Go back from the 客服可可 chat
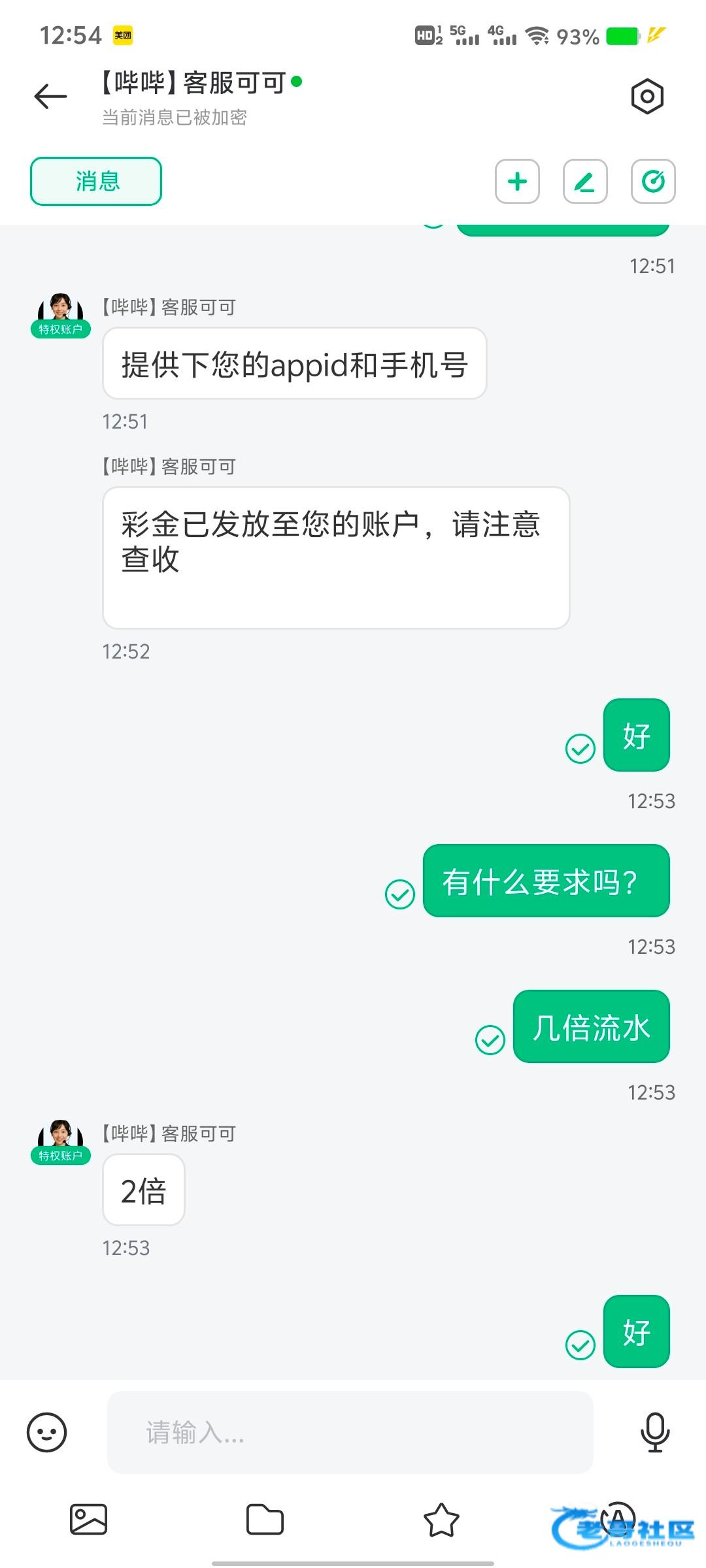The image size is (706, 1568). (x=51, y=97)
